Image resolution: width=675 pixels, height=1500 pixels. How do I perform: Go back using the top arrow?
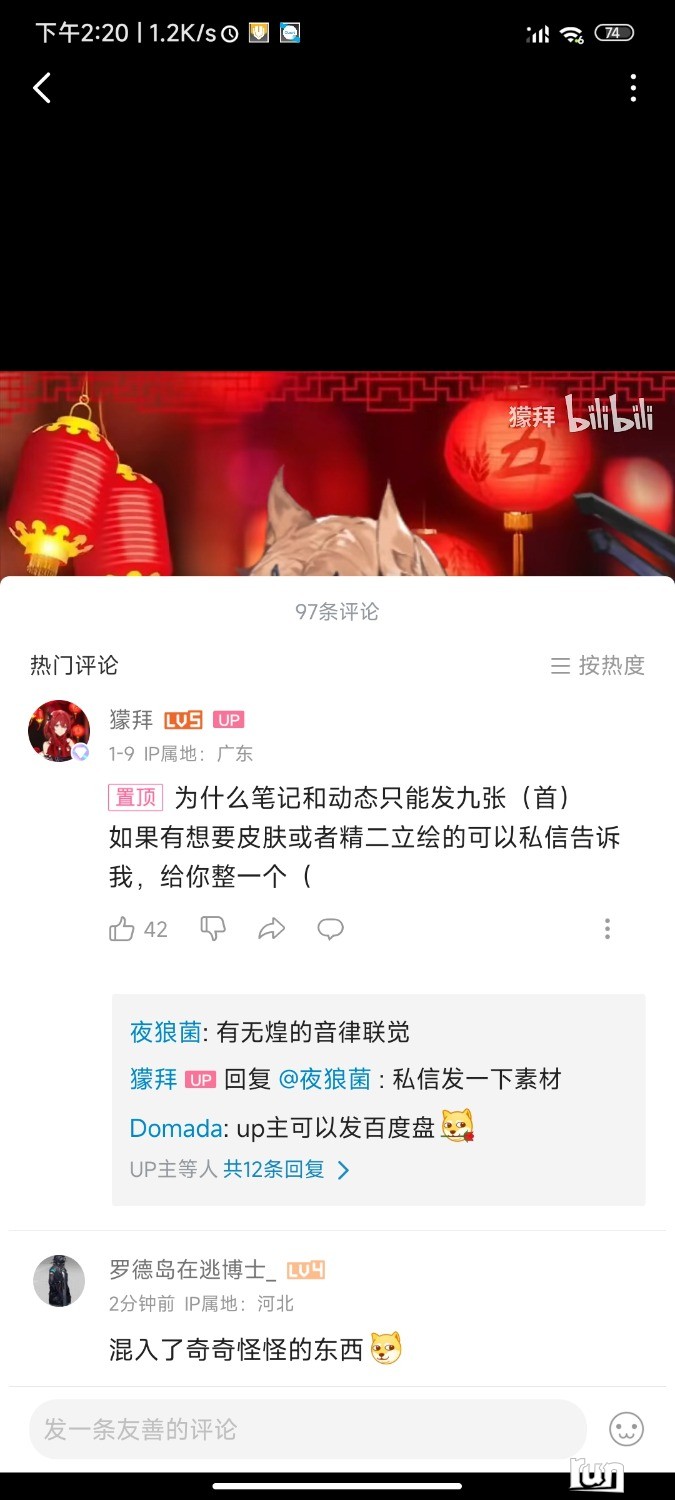[42, 88]
